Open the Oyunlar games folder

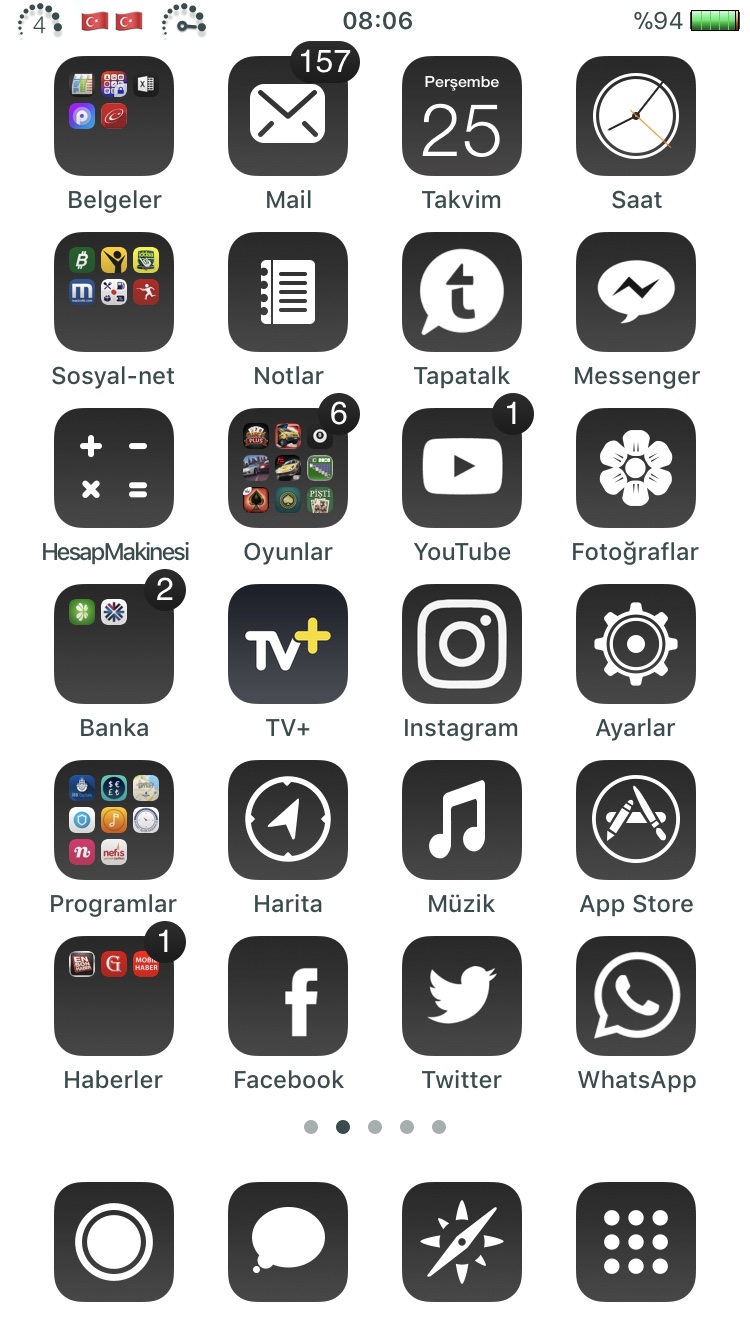tap(288, 468)
